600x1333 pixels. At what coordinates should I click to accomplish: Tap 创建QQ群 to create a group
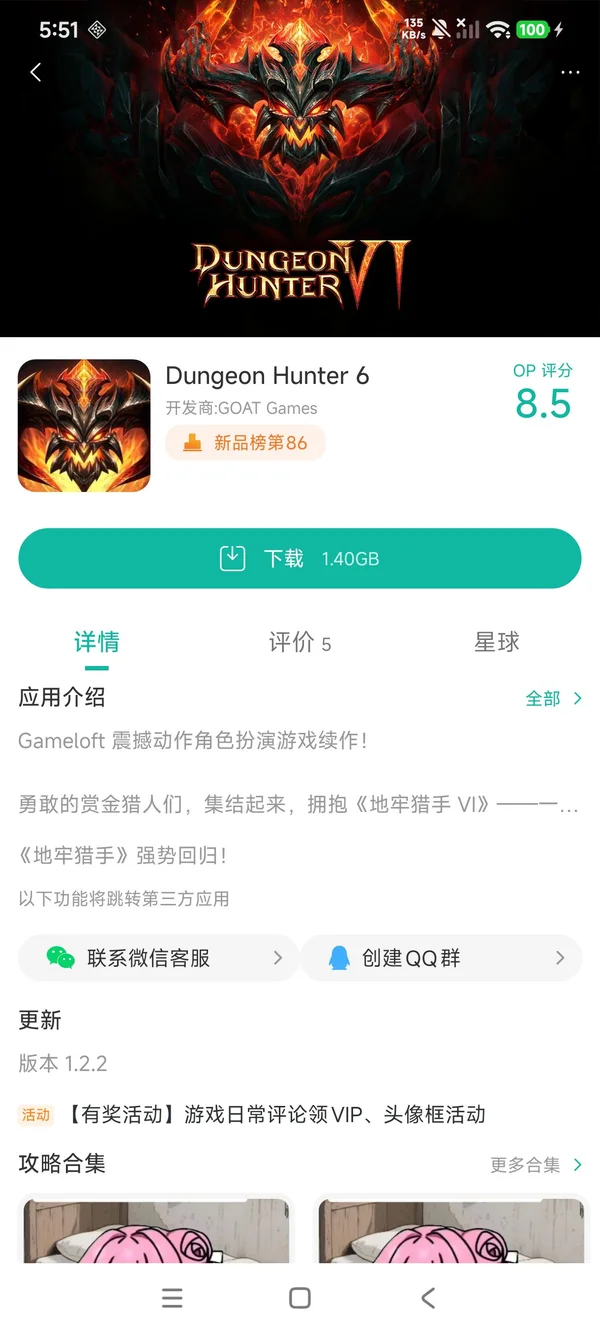point(441,958)
